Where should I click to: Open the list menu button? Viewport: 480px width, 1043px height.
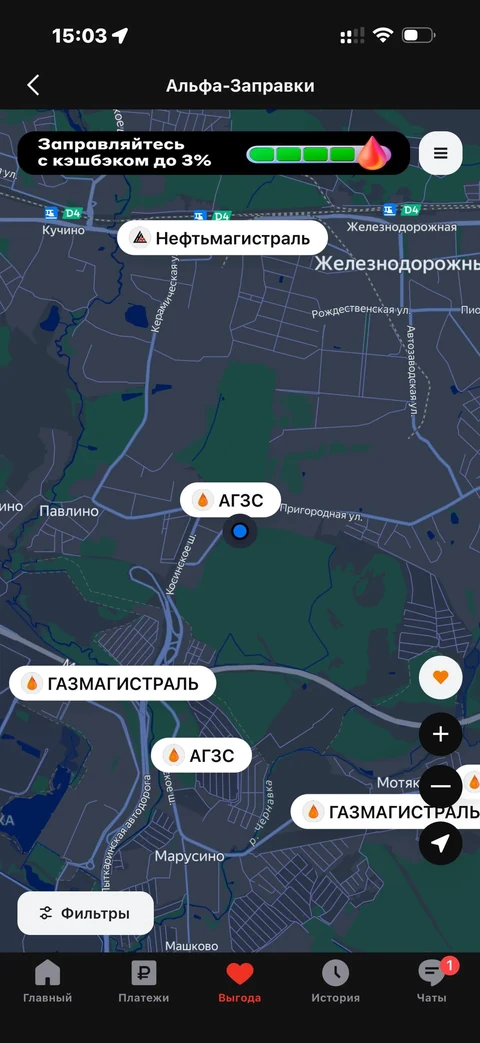(441, 153)
